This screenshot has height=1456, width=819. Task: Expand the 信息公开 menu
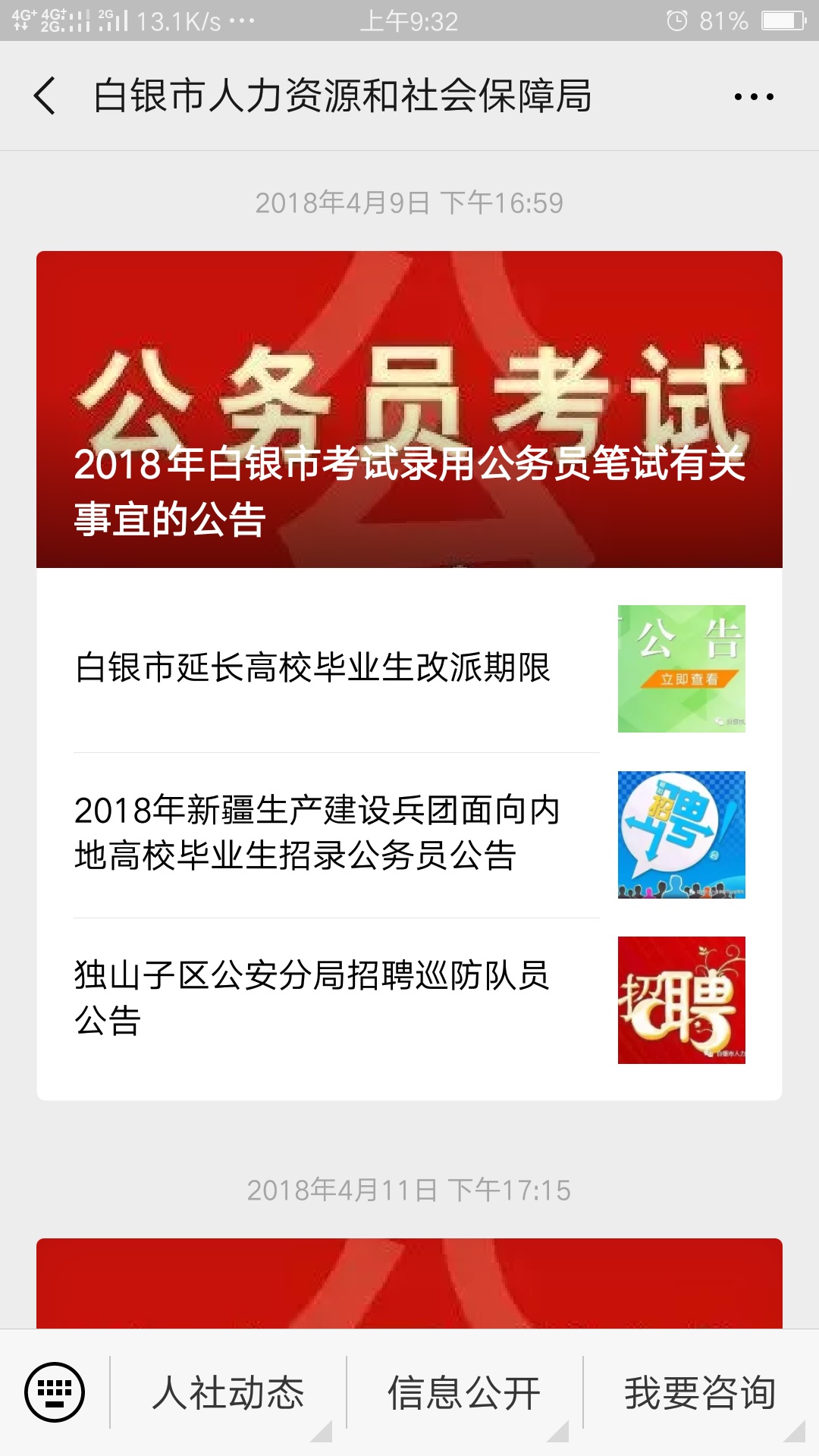[x=464, y=1392]
